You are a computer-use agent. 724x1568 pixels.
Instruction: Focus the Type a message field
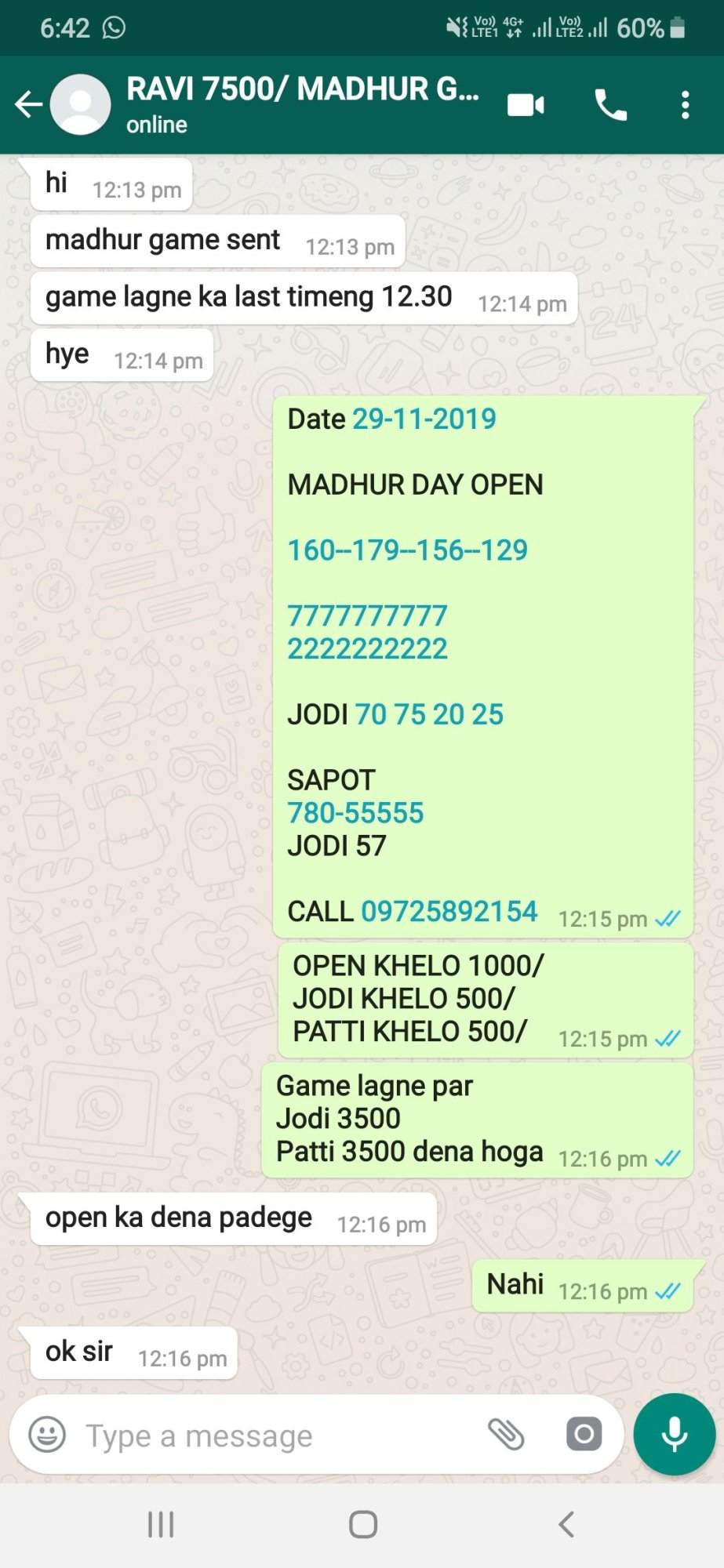pyautogui.click(x=275, y=1436)
